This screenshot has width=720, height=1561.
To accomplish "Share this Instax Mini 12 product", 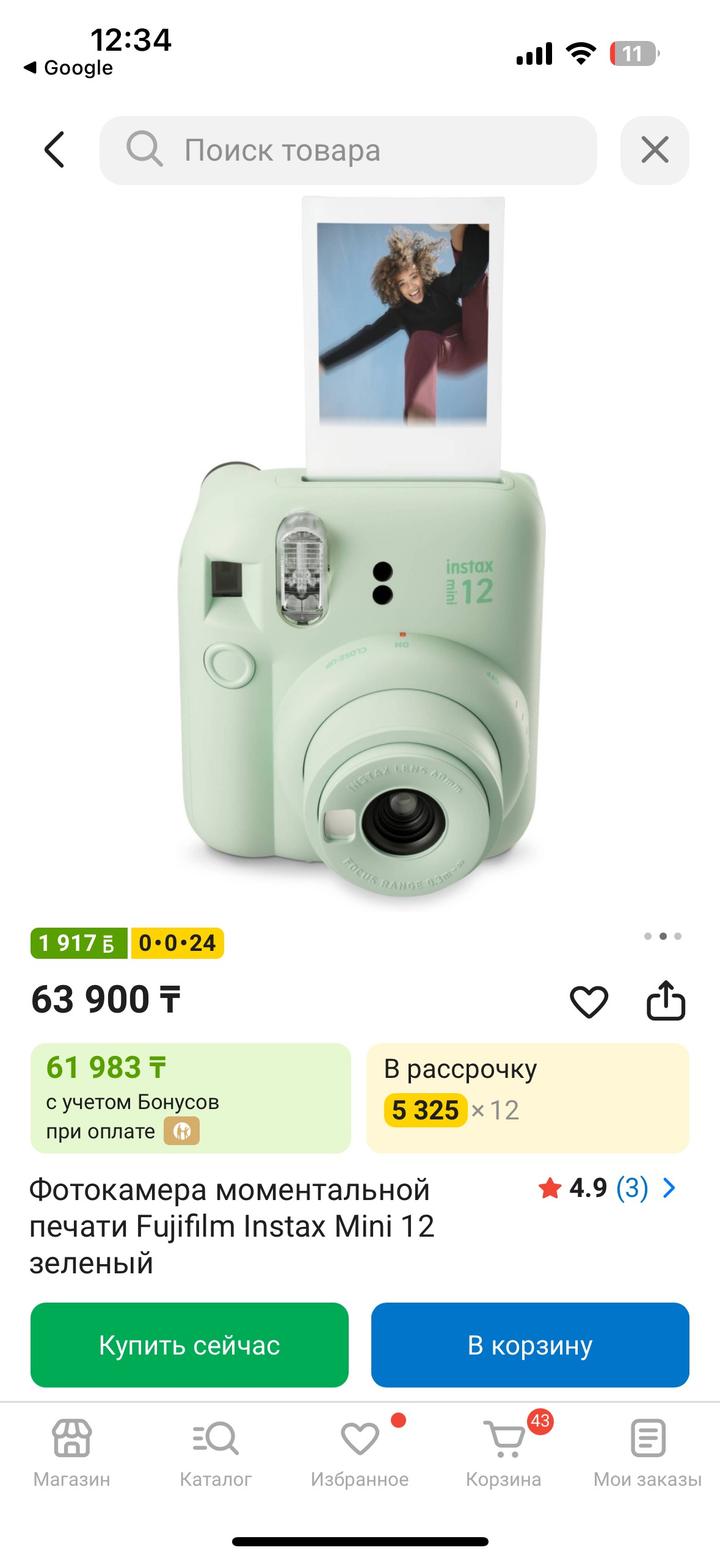I will click(x=665, y=1001).
